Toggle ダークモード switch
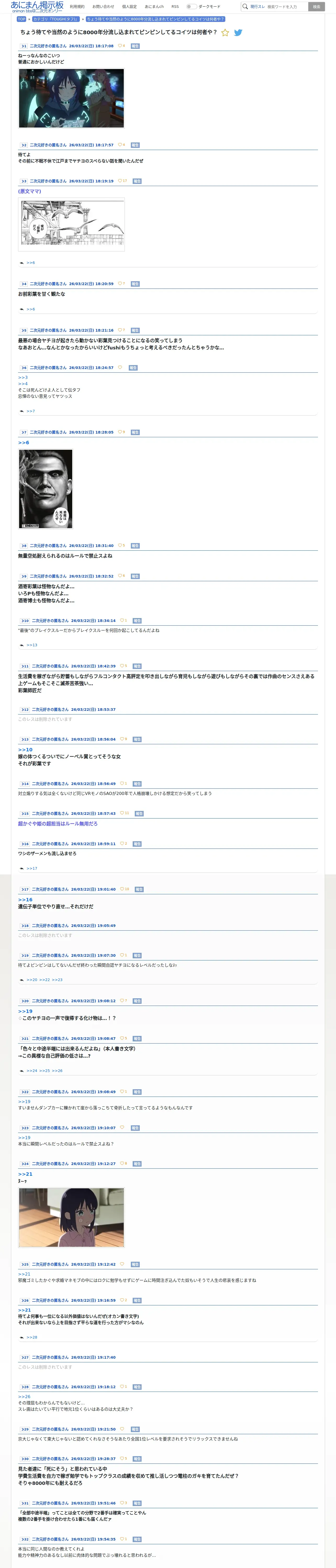336x1568 pixels. pos(192,7)
